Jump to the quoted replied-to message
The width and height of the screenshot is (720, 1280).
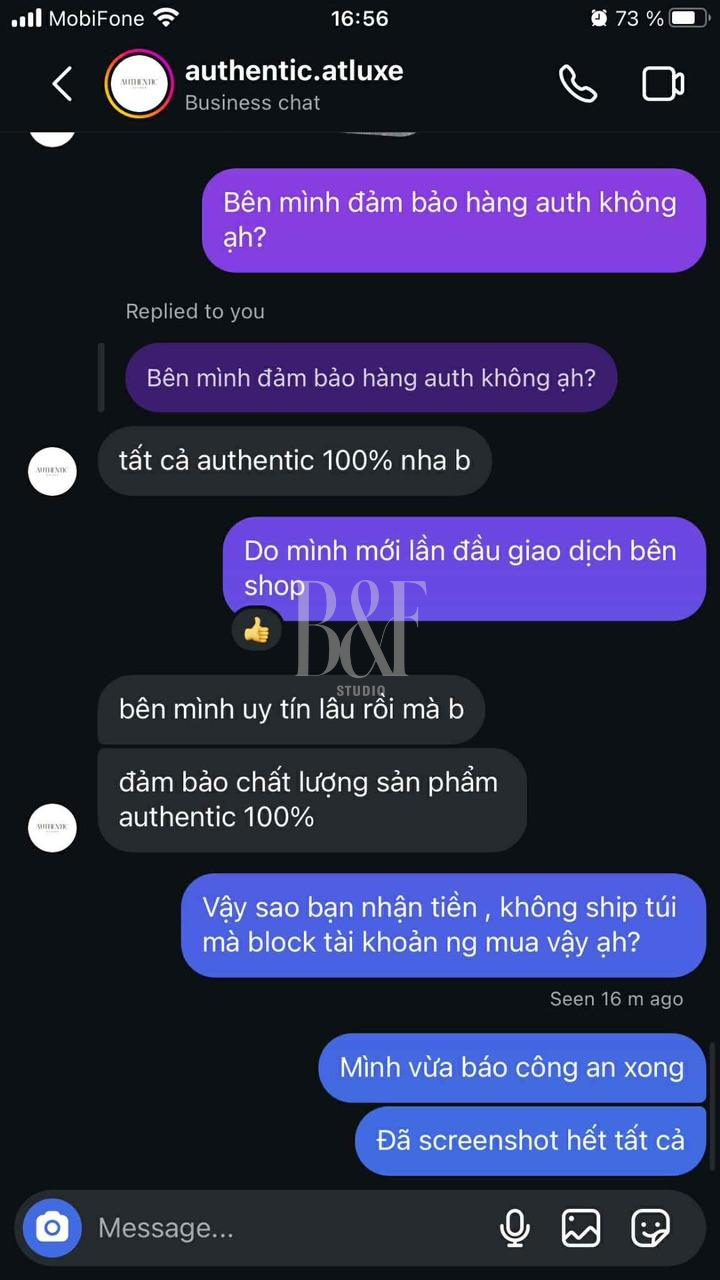click(x=371, y=378)
